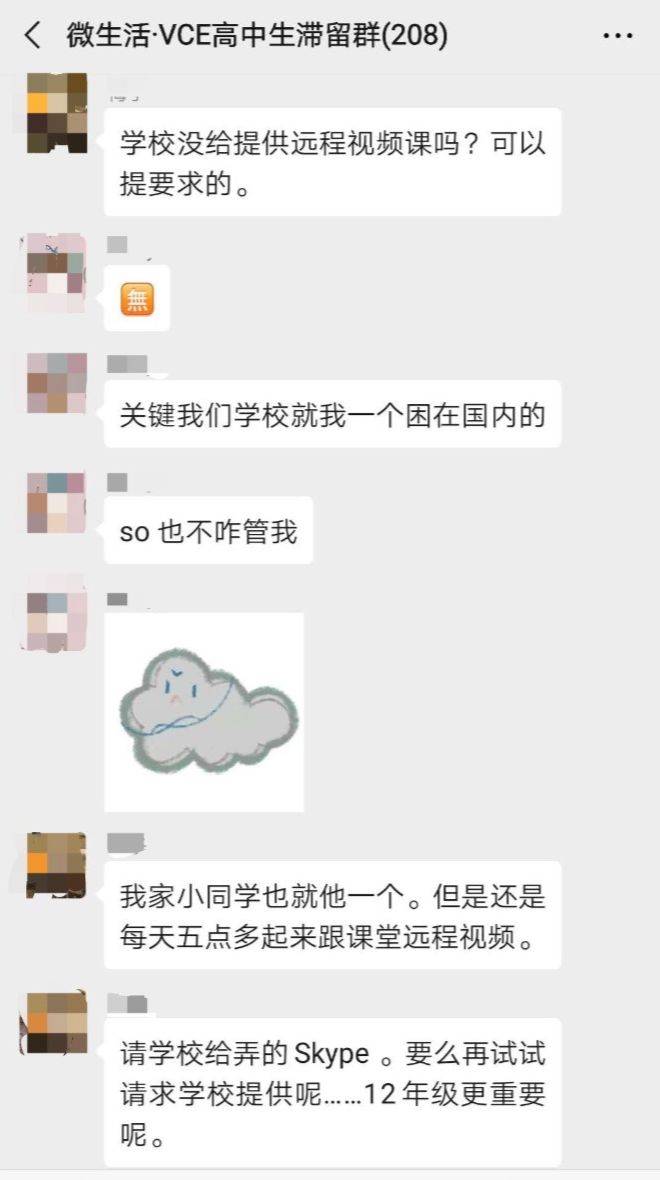The image size is (660, 1180).
Task: Open the group chat overflow menu
Action: click(x=619, y=36)
